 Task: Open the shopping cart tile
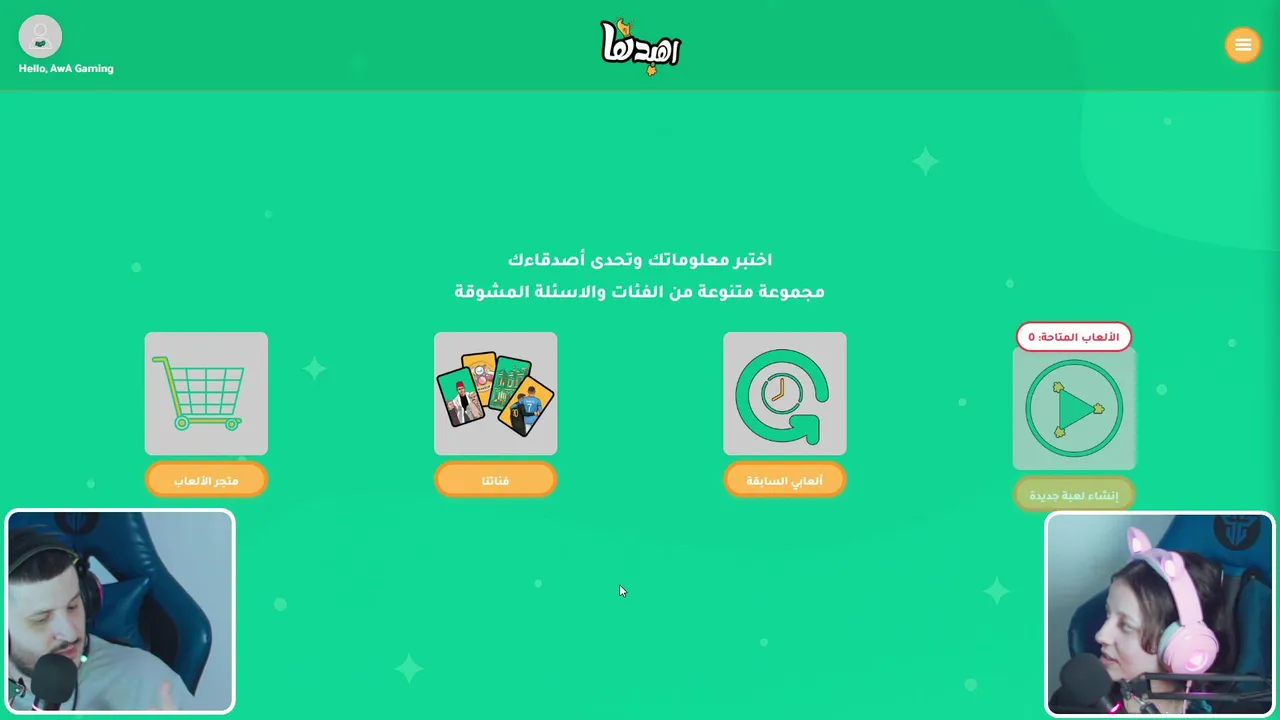(206, 393)
